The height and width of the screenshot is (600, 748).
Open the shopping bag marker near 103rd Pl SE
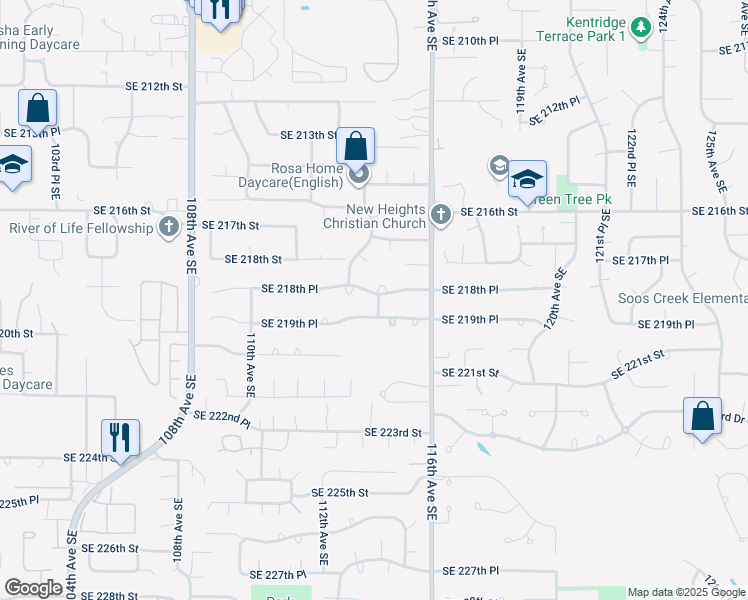37,109
